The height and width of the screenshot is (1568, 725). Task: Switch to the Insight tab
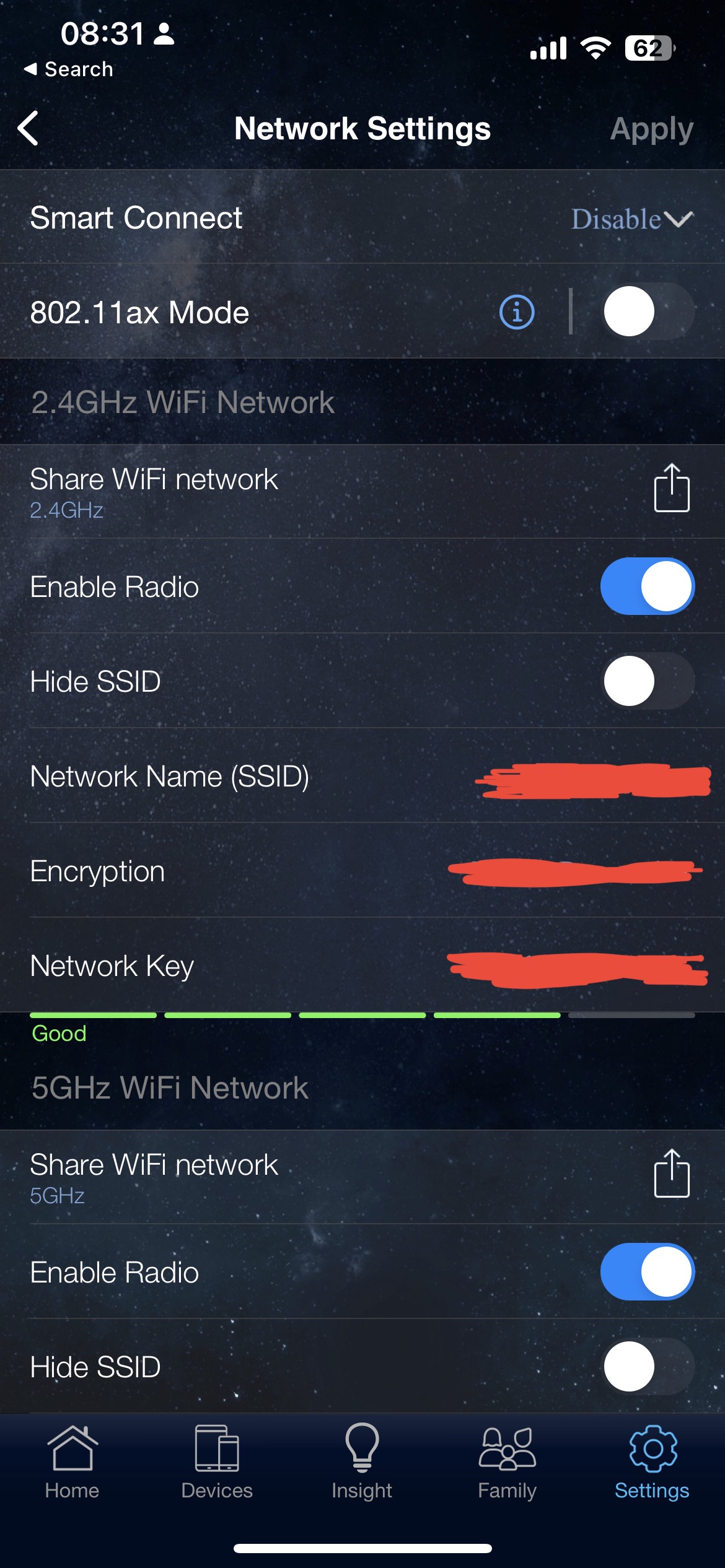(x=362, y=1461)
